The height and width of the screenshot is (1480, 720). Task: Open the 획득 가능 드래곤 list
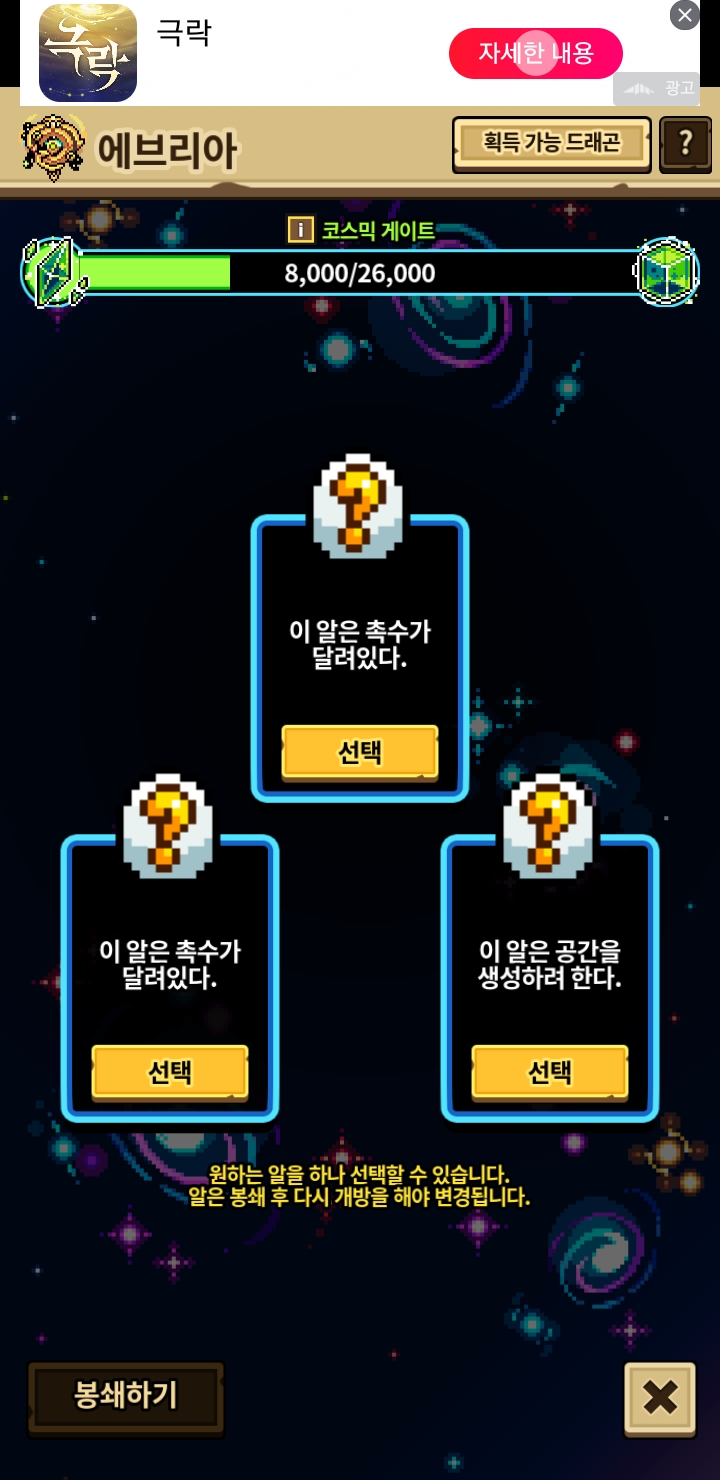552,144
